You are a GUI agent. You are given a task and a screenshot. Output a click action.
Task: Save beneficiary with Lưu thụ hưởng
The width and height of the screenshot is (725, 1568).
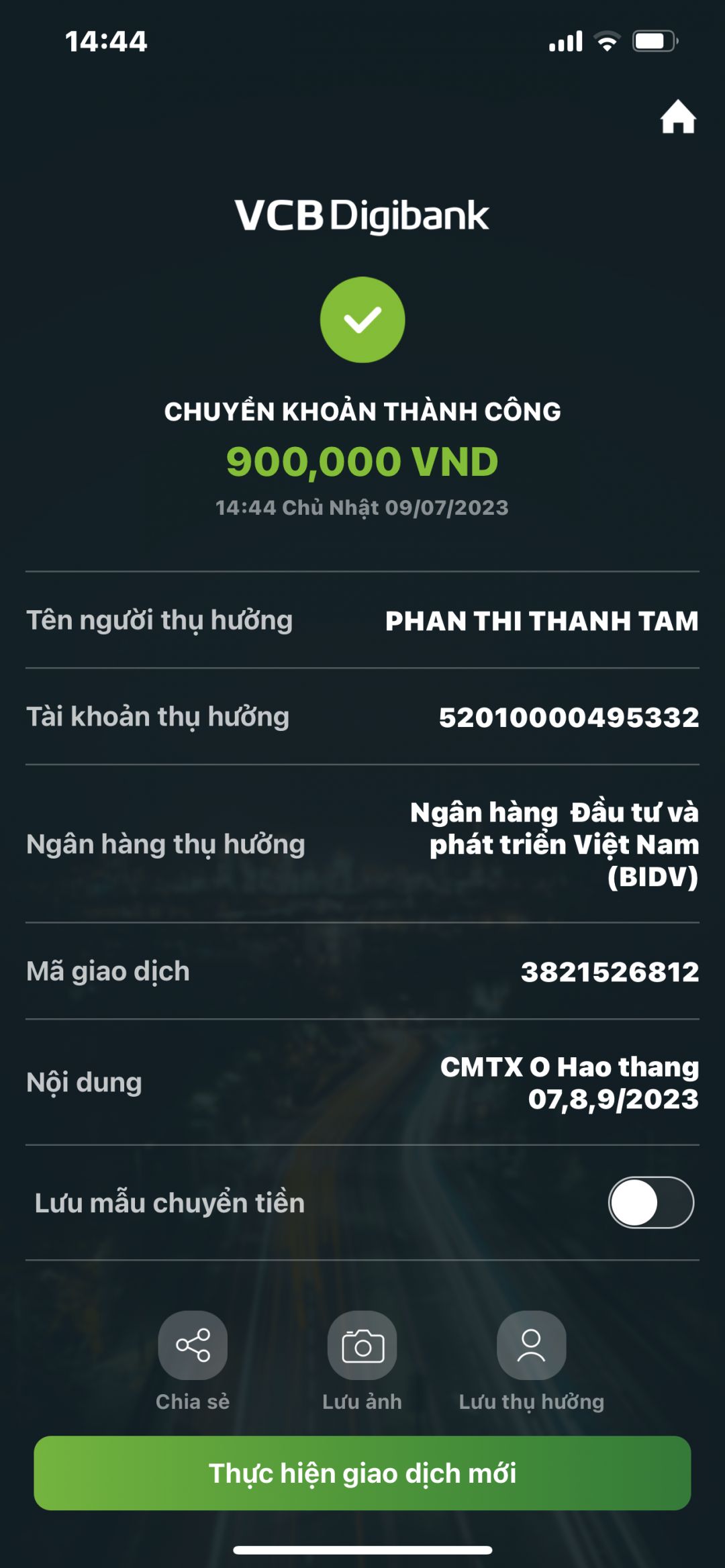tap(531, 1345)
